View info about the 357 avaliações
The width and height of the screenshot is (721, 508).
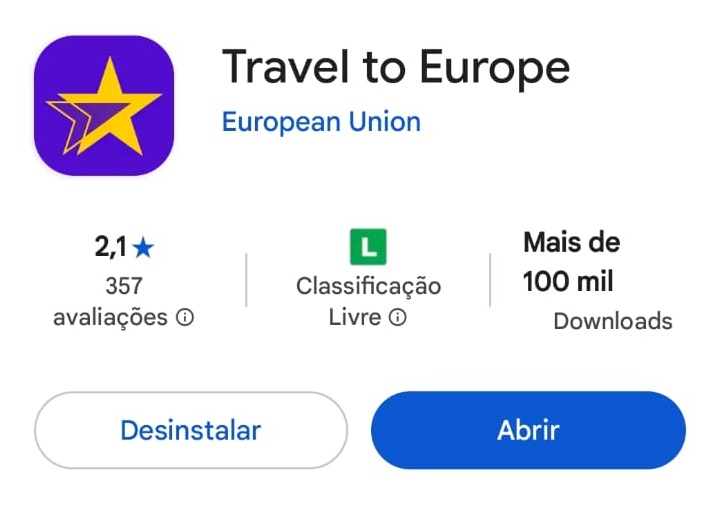pyautogui.click(x=185, y=318)
